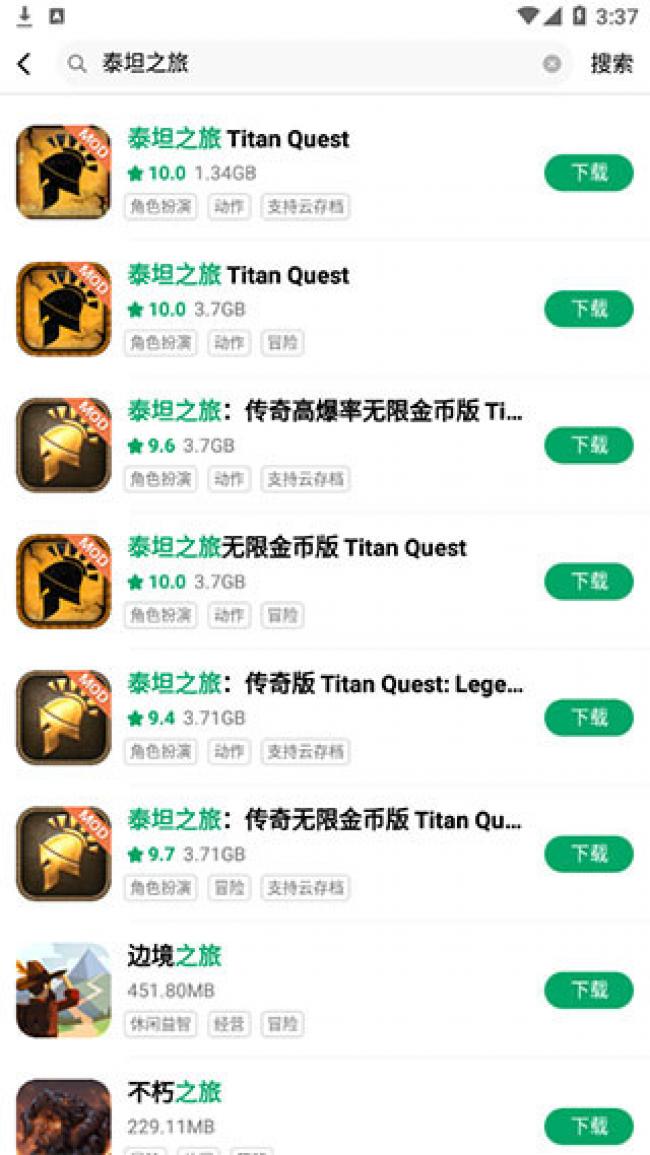Go back using the top-left arrow

(x=24, y=64)
